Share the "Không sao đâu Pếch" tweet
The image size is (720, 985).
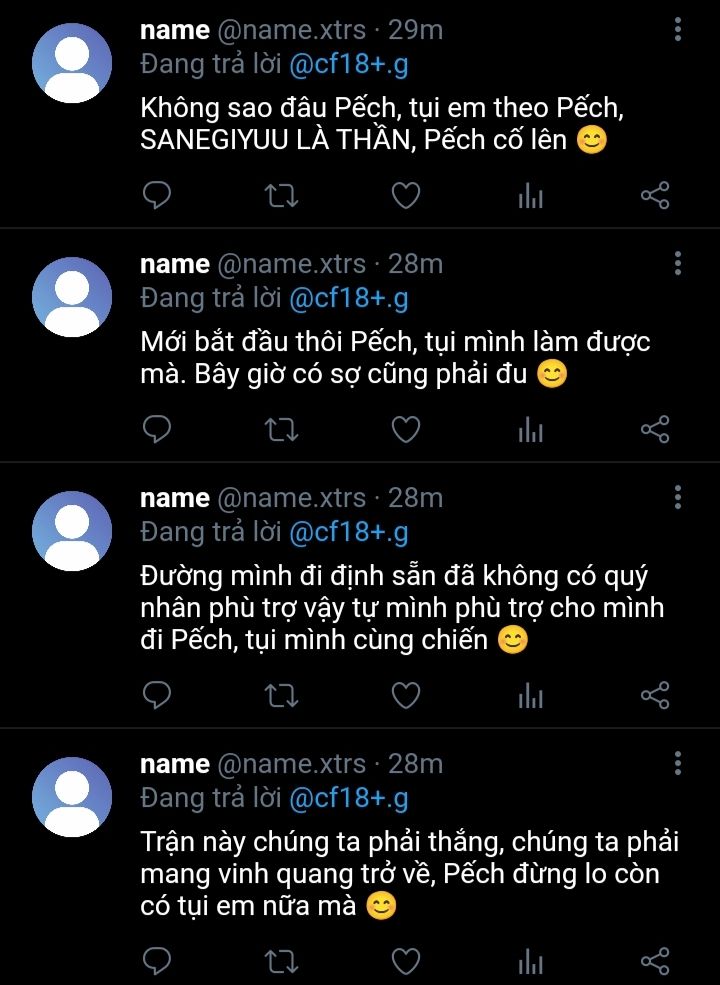pos(654,195)
